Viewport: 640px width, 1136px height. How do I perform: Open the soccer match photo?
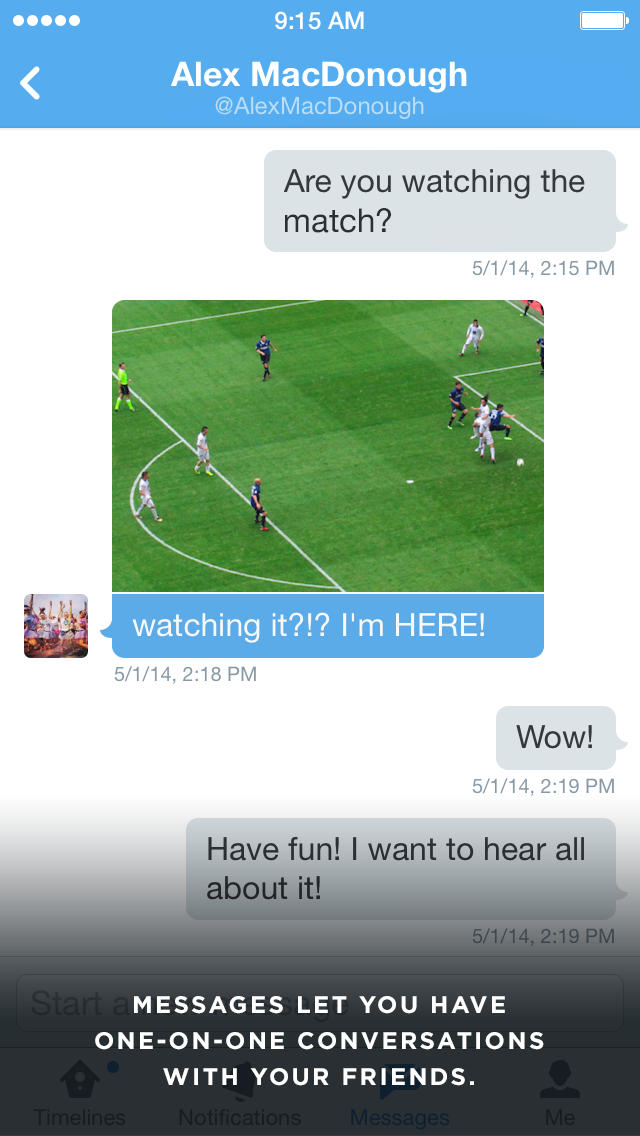[328, 446]
